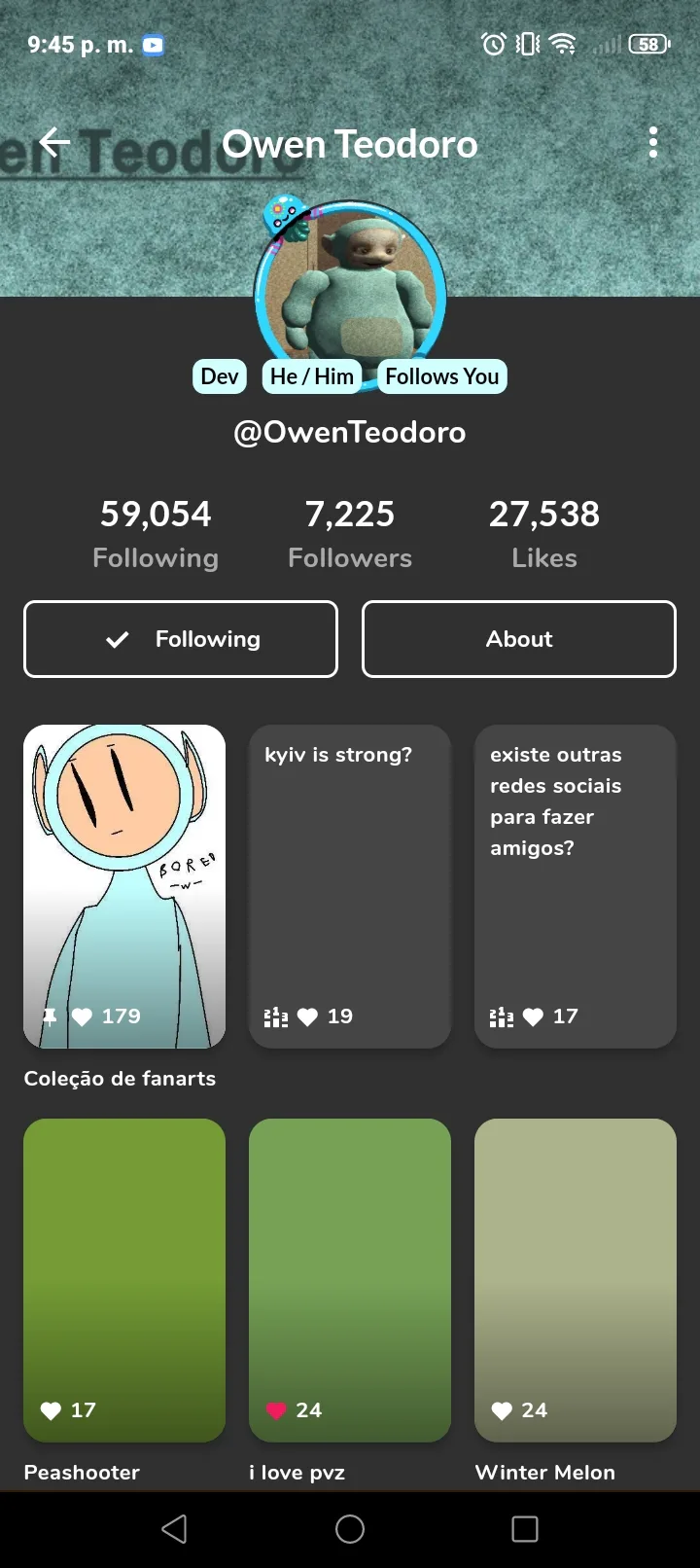
Task: View the 59,054 Following list
Action: point(156,533)
